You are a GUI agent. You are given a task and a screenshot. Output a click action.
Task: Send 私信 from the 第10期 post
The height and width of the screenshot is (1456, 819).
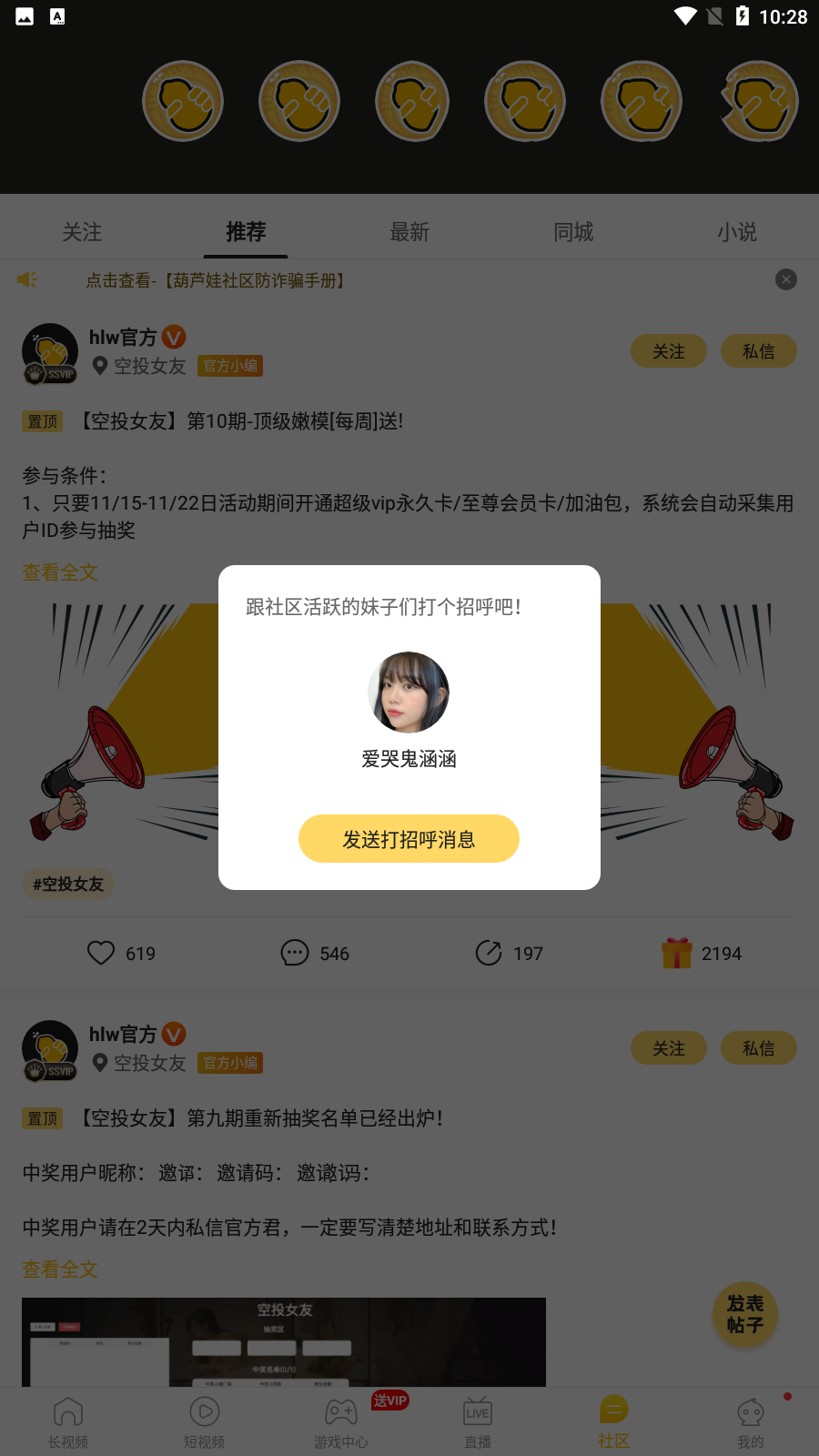758,351
